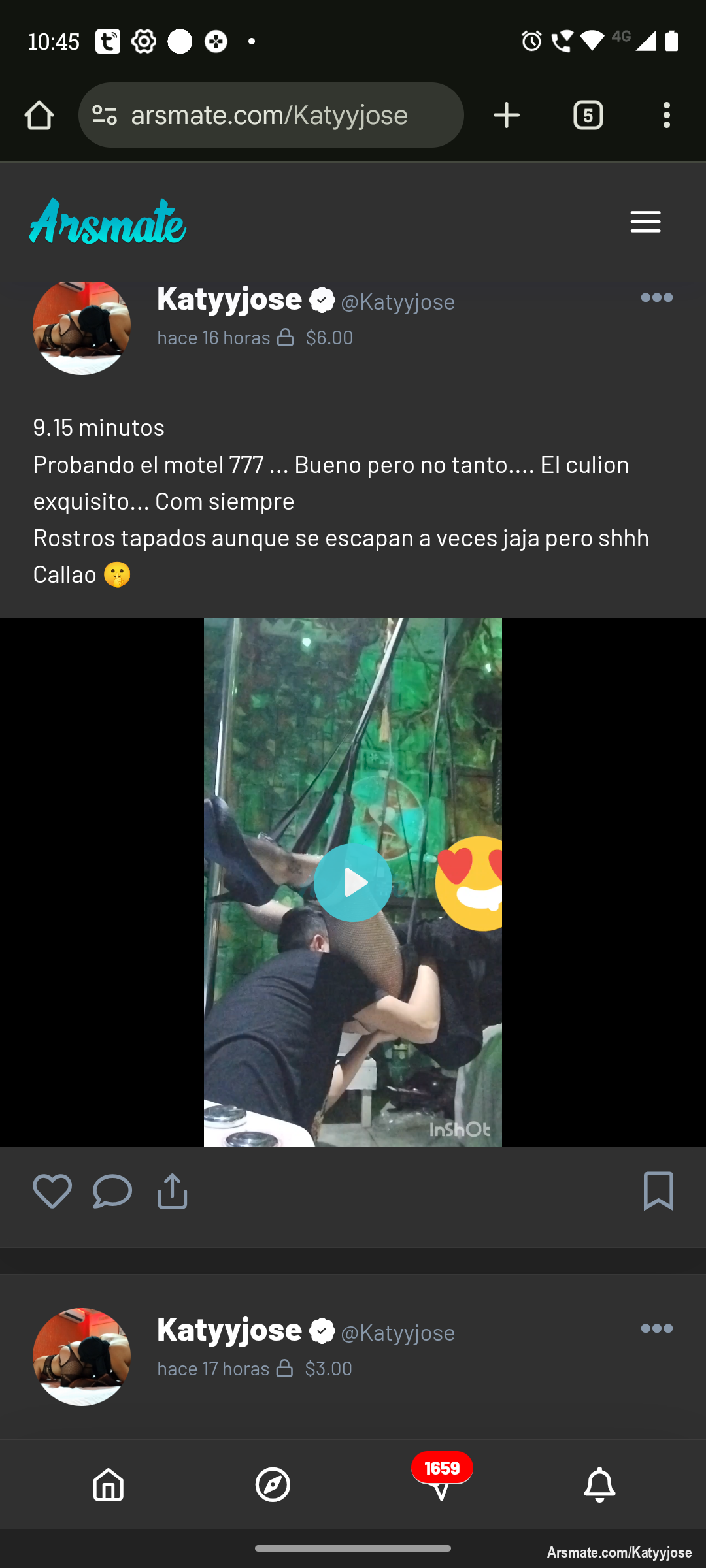Open options for the $6.00 post

coord(656,298)
